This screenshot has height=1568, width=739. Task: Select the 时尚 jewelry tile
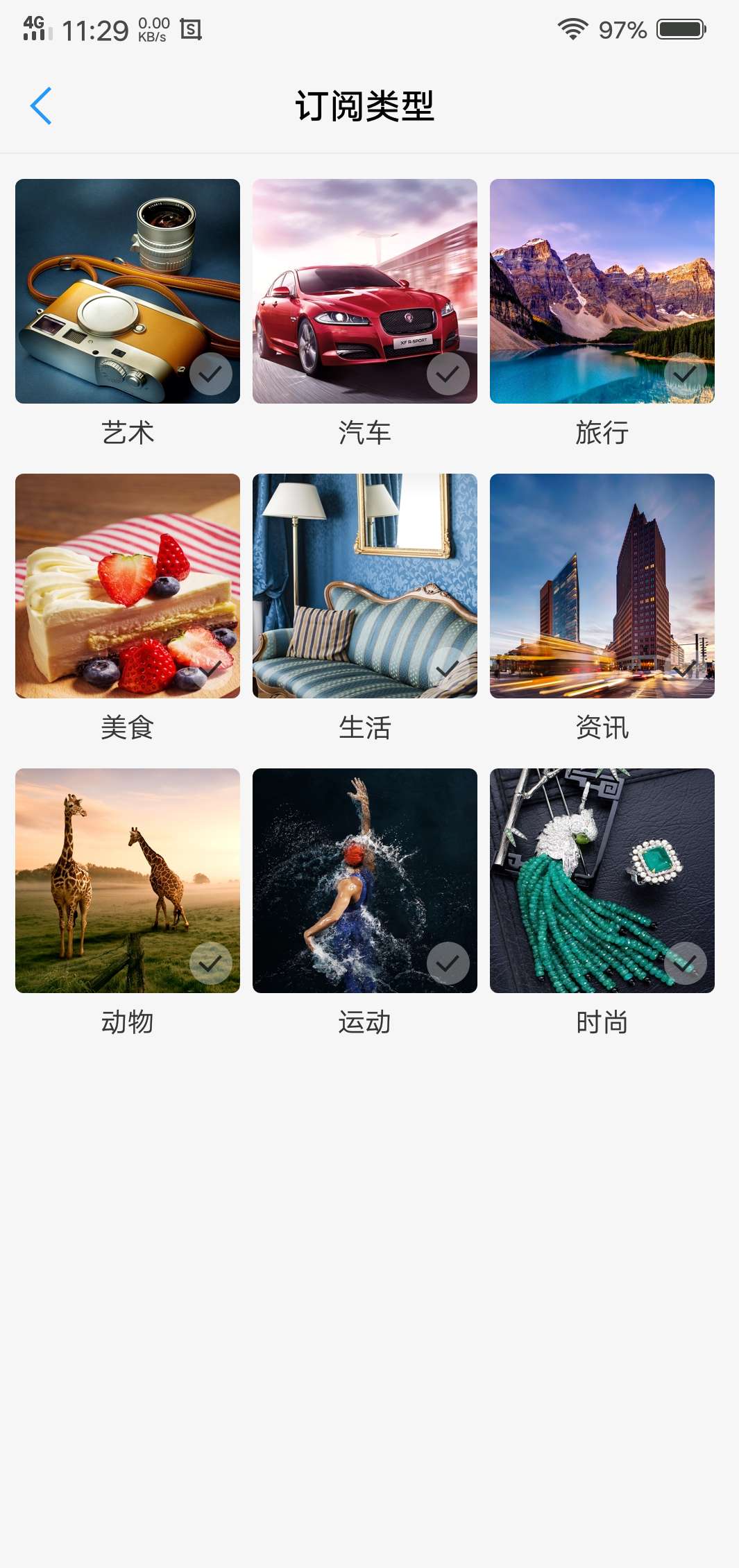click(x=602, y=881)
